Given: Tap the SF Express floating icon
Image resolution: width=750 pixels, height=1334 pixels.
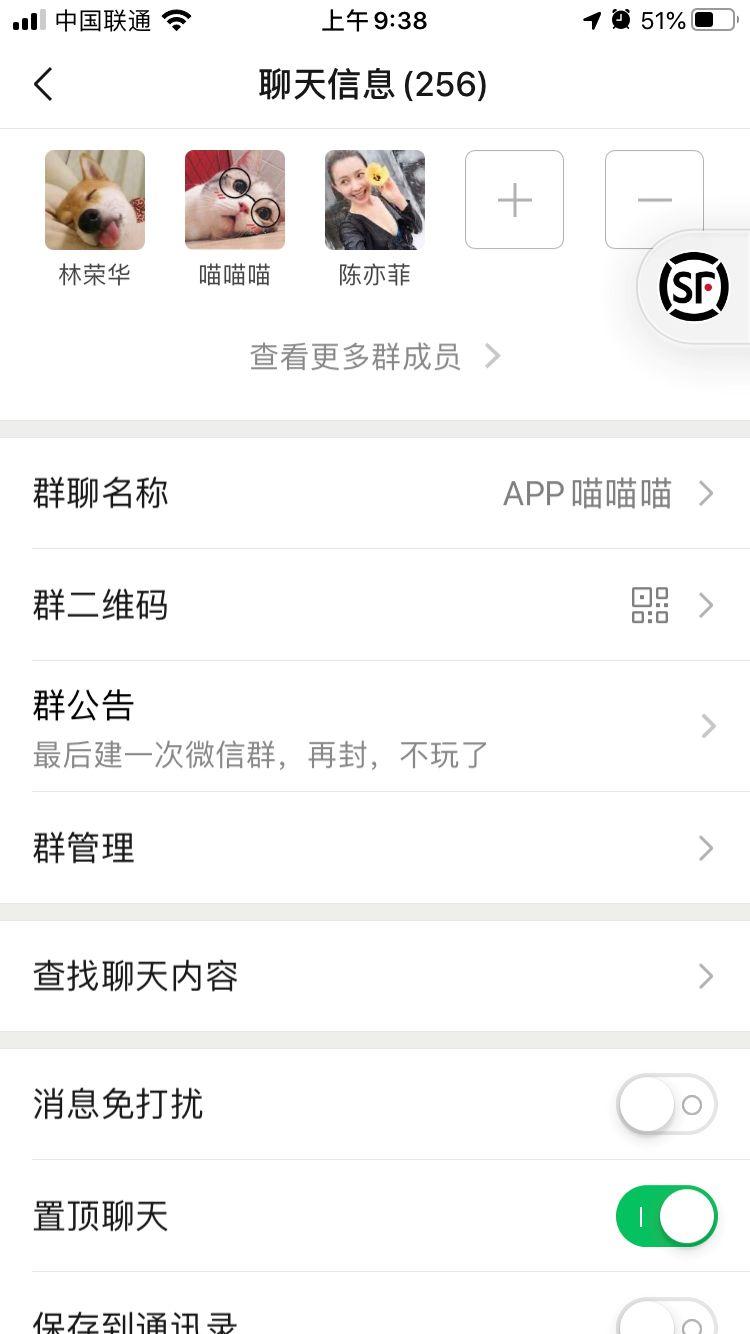Looking at the screenshot, I should (693, 287).
